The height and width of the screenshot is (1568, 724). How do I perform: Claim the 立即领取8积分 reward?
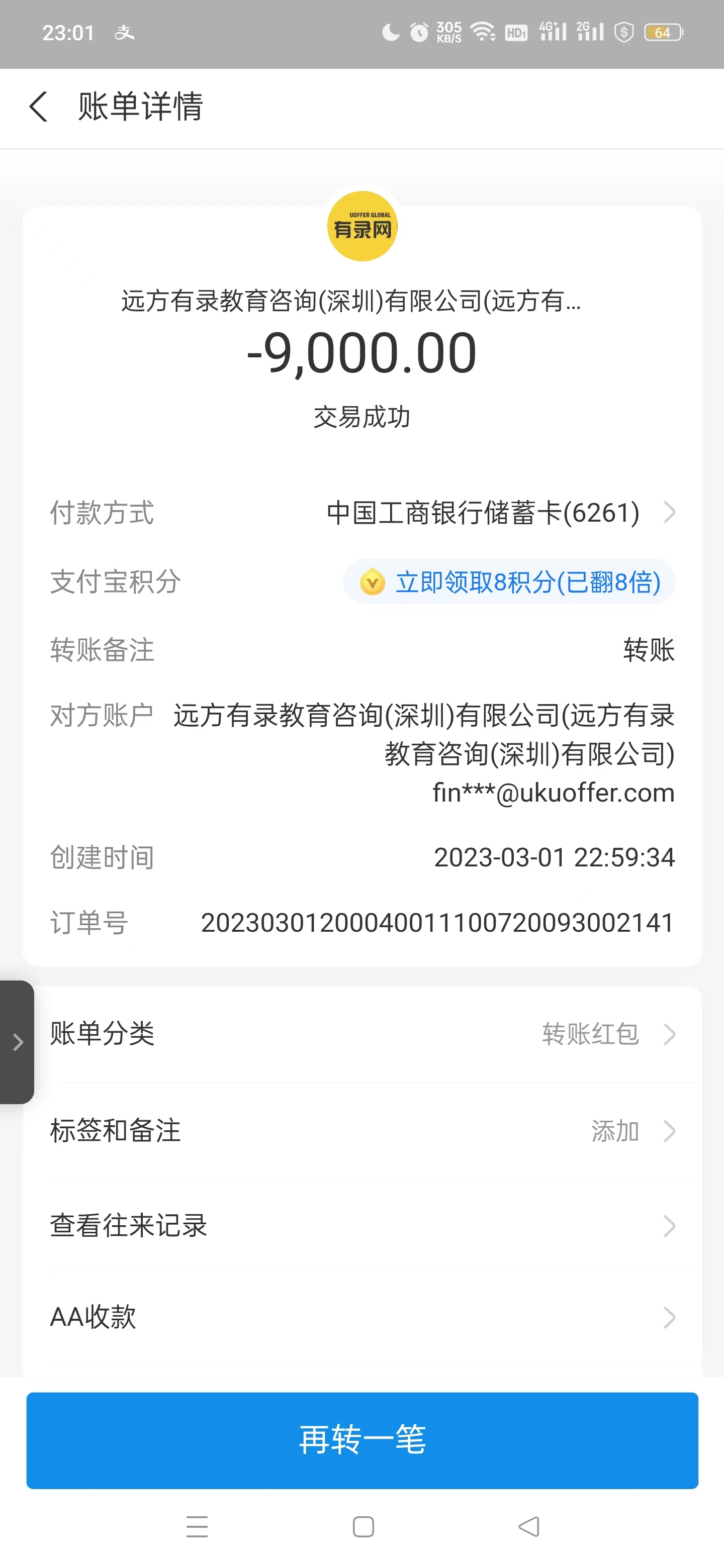(x=510, y=582)
